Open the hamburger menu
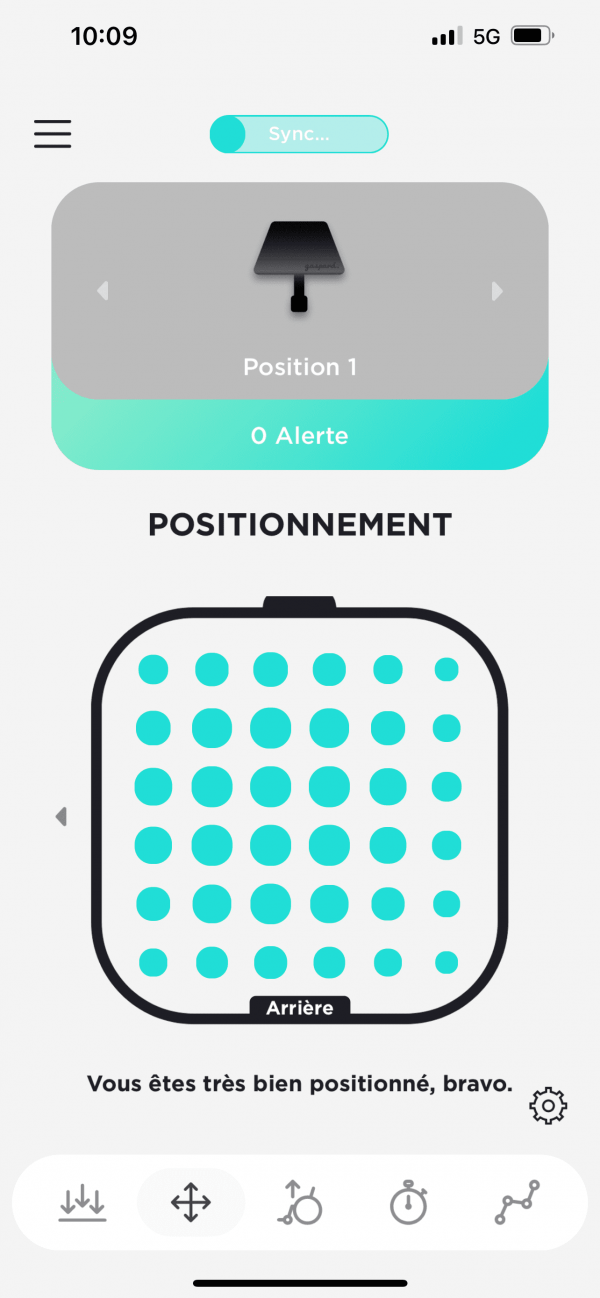This screenshot has width=600, height=1298. coord(53,134)
